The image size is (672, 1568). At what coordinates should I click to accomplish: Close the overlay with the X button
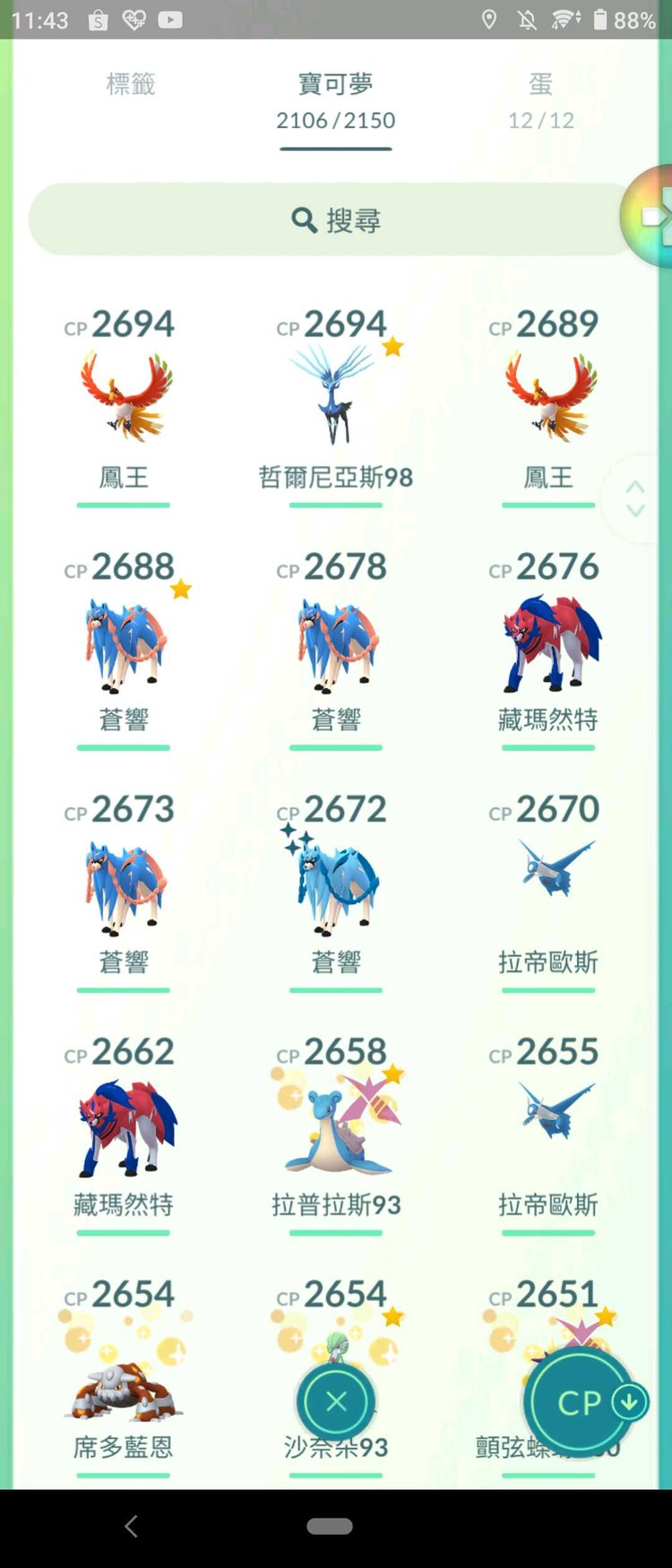tap(334, 1401)
